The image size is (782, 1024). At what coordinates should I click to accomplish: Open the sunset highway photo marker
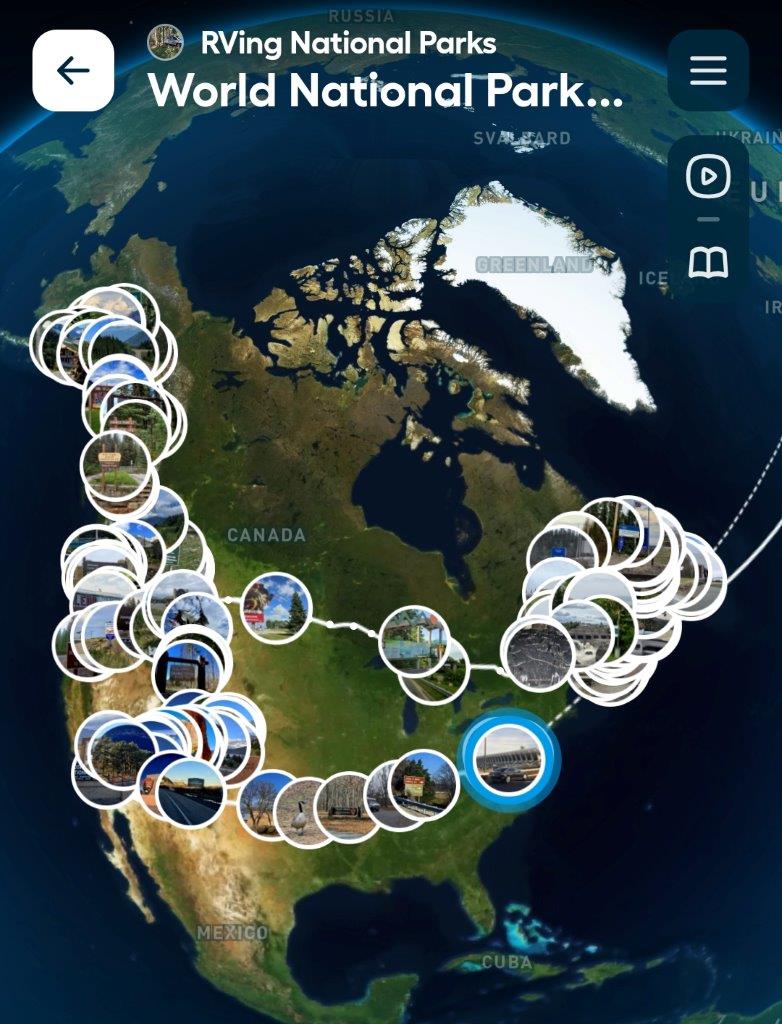point(191,791)
